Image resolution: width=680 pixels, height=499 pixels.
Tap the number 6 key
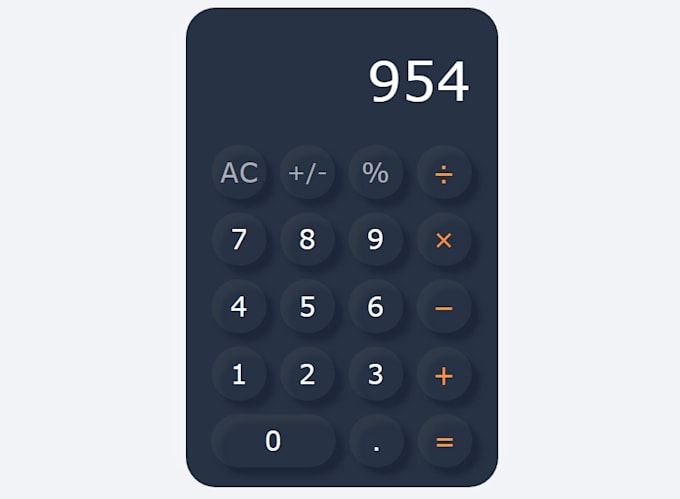click(375, 307)
